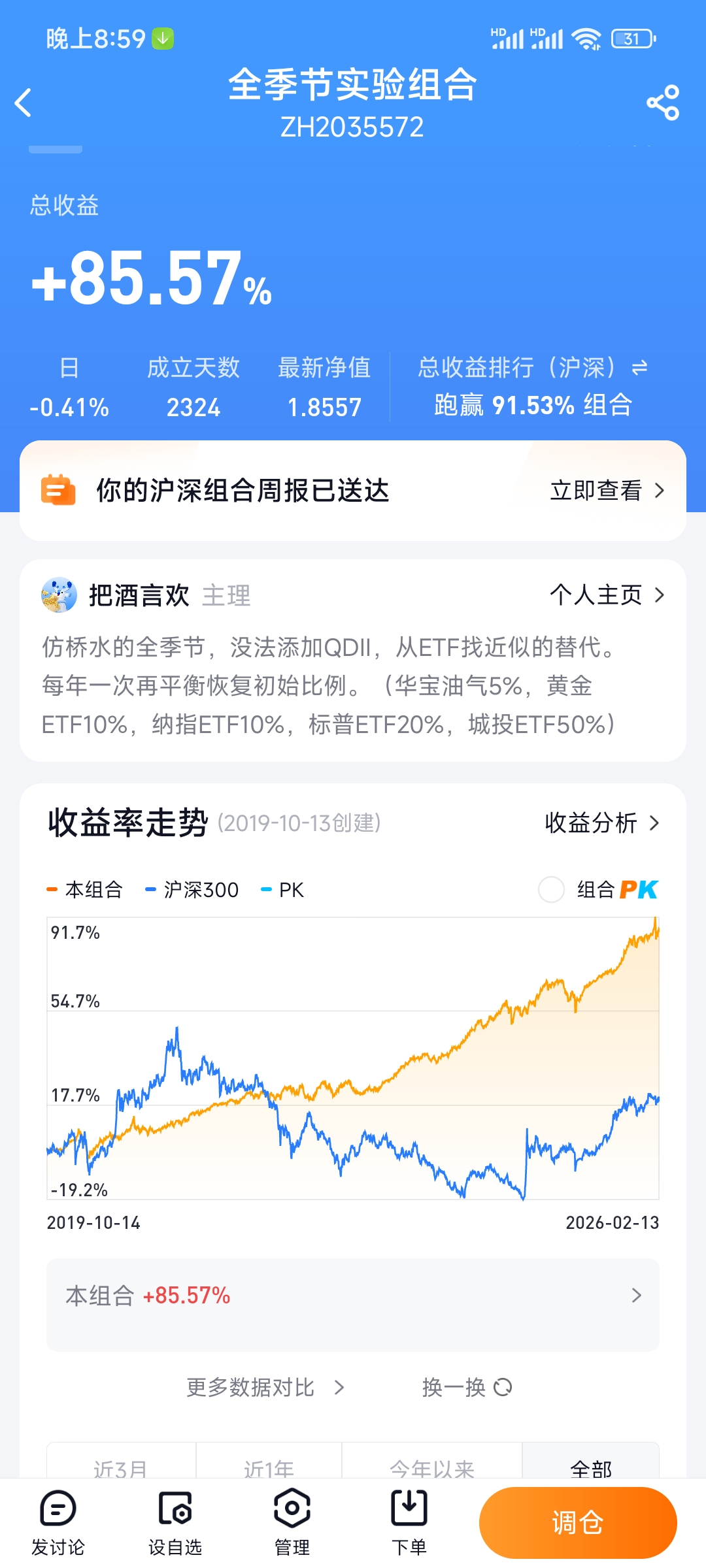Switch the total return ranking type

639,368
